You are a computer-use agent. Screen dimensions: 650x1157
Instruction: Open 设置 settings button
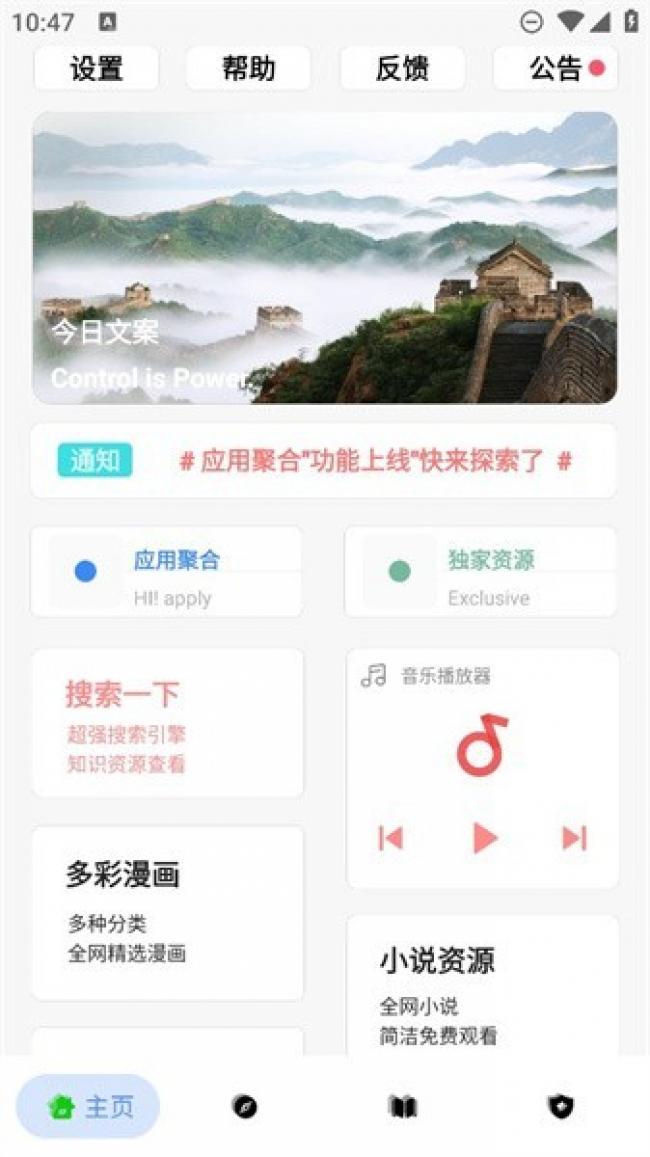97,69
